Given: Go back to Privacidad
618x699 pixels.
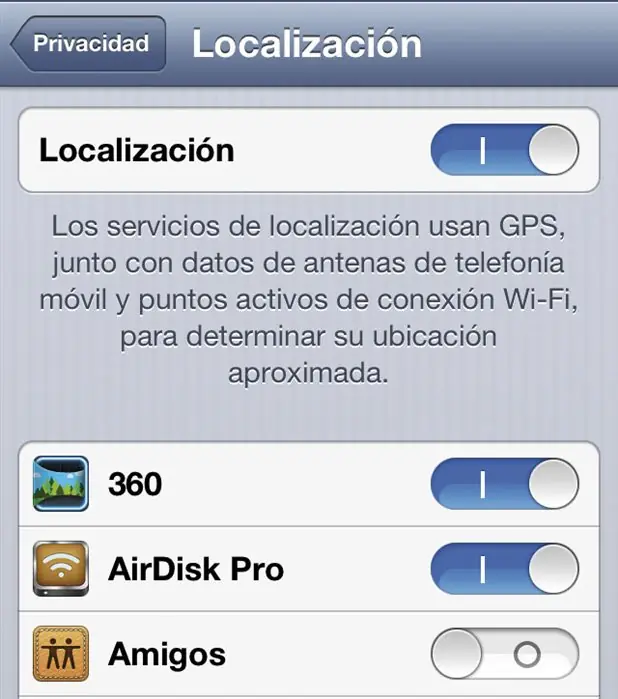Looking at the screenshot, I should click(x=88, y=44).
